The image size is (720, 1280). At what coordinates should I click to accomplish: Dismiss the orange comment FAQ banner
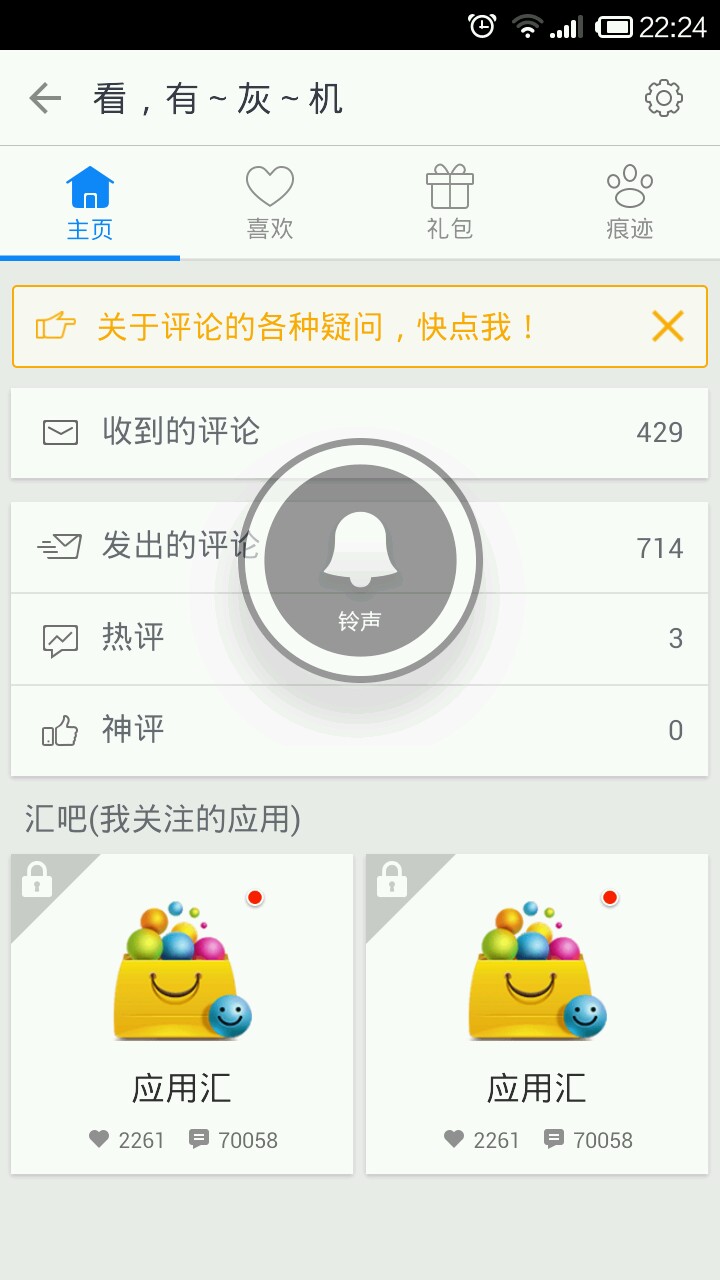[667, 326]
